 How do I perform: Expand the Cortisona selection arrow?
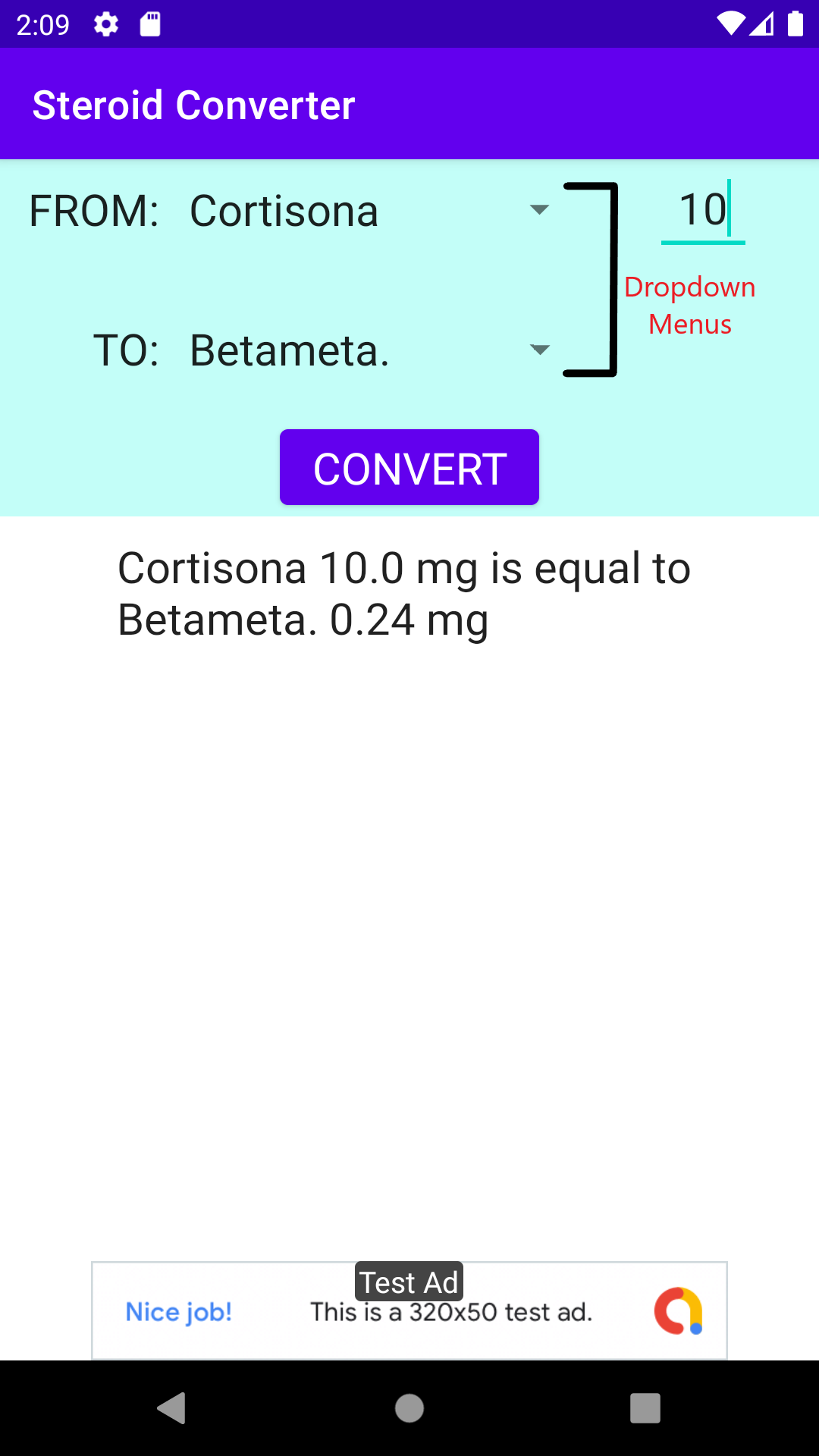click(538, 211)
